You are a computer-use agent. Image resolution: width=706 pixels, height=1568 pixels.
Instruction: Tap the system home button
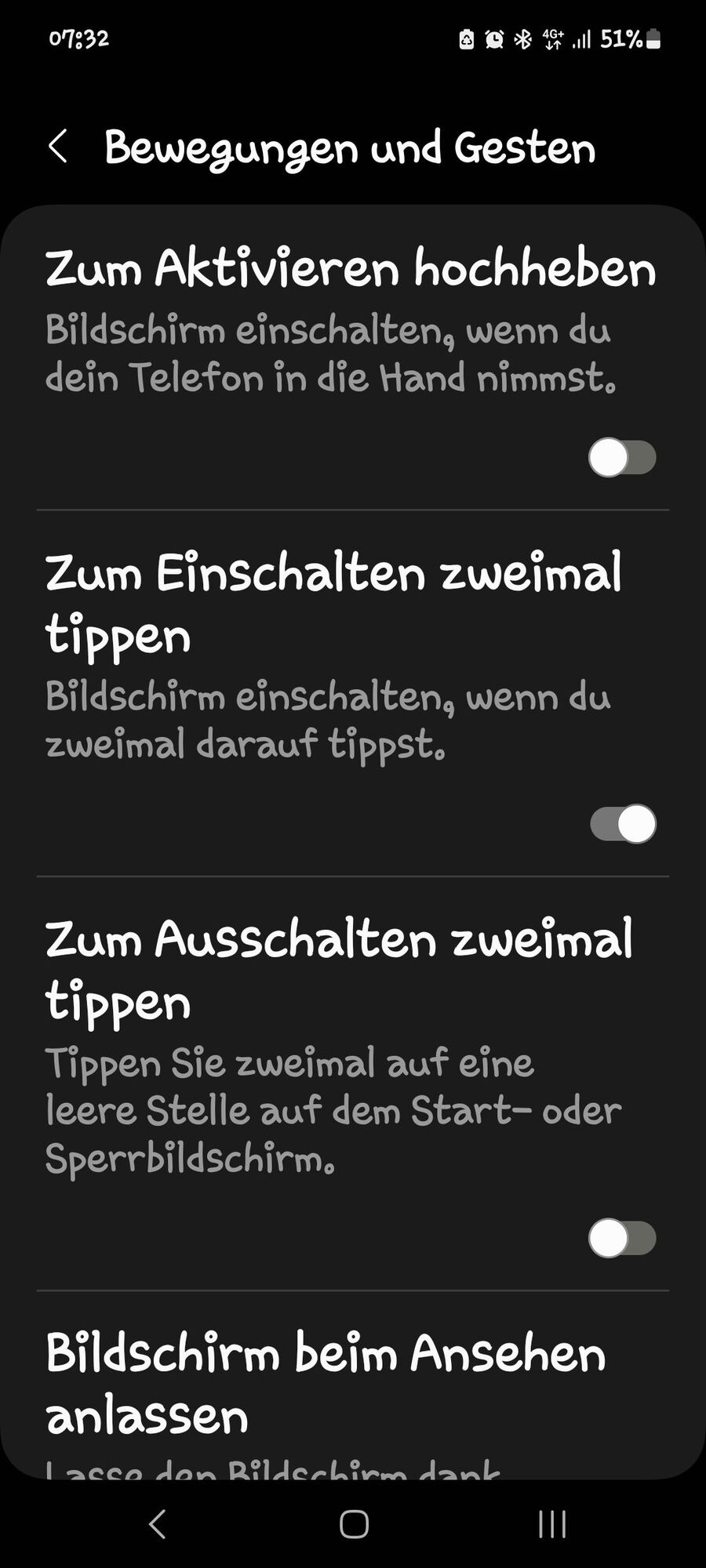354,1524
